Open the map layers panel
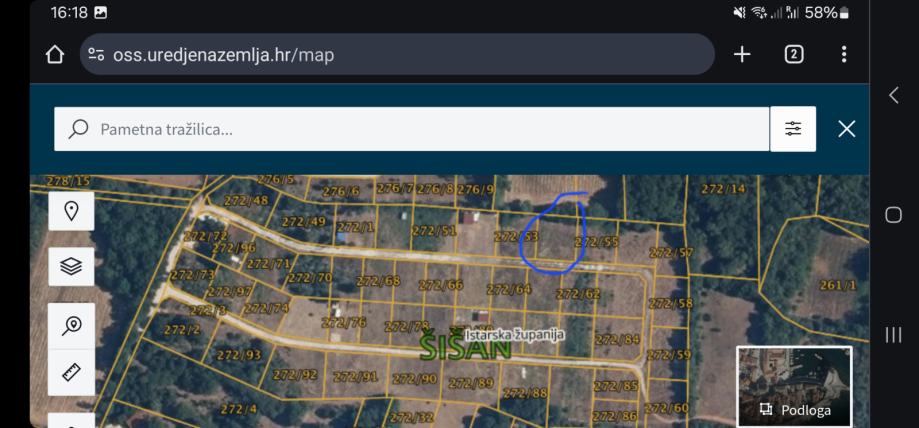Image resolution: width=919 pixels, height=428 pixels. click(72, 267)
